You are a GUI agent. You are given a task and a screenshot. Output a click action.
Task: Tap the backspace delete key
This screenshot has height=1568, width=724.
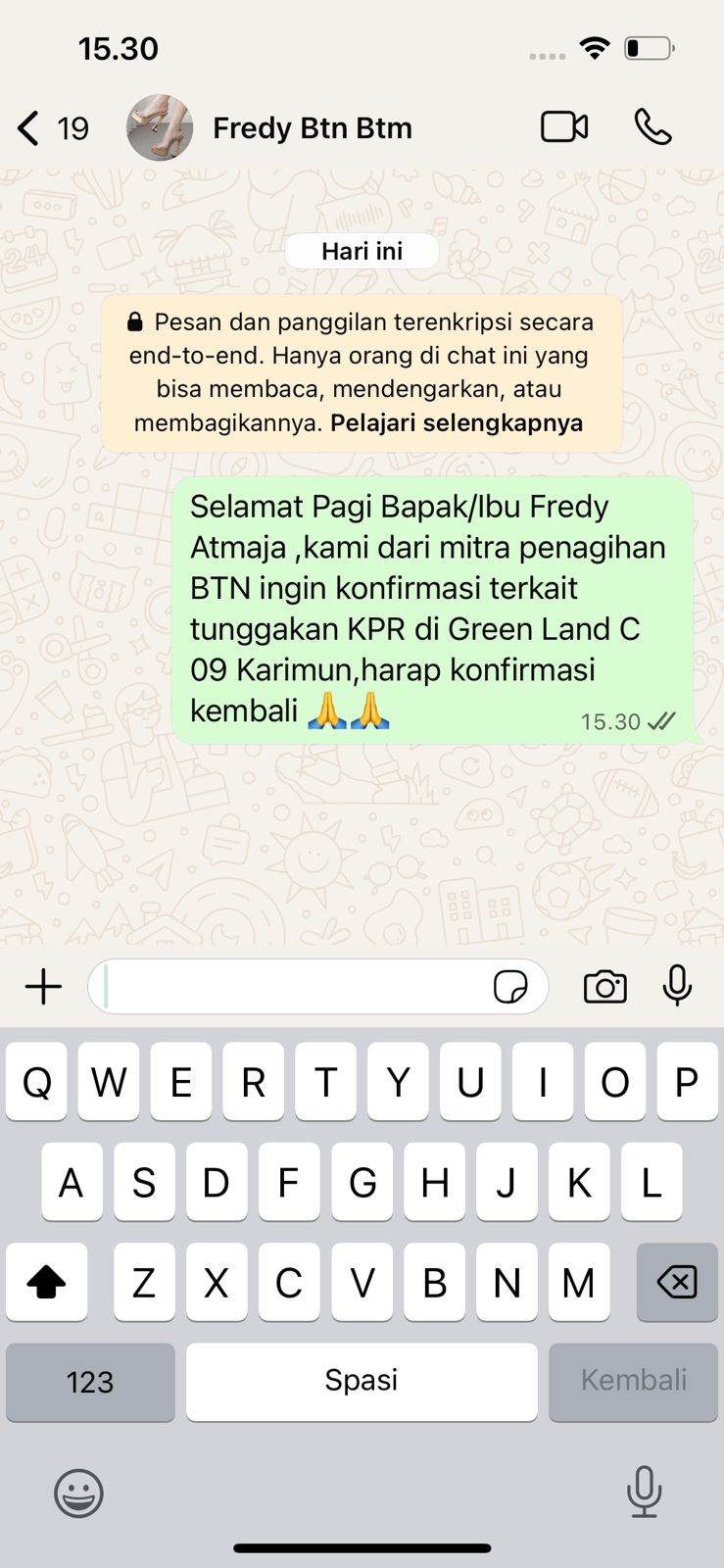(x=677, y=1282)
